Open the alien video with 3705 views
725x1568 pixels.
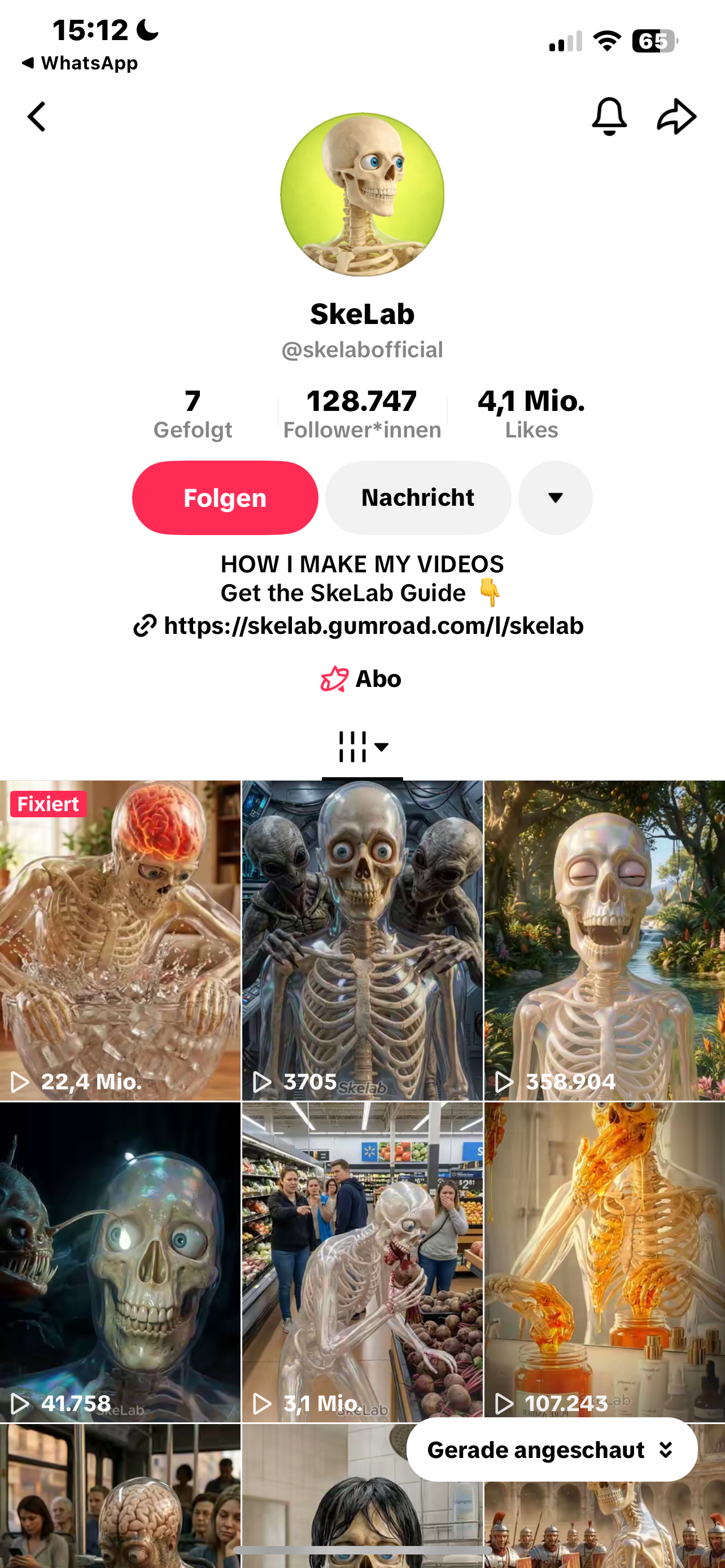(x=362, y=940)
